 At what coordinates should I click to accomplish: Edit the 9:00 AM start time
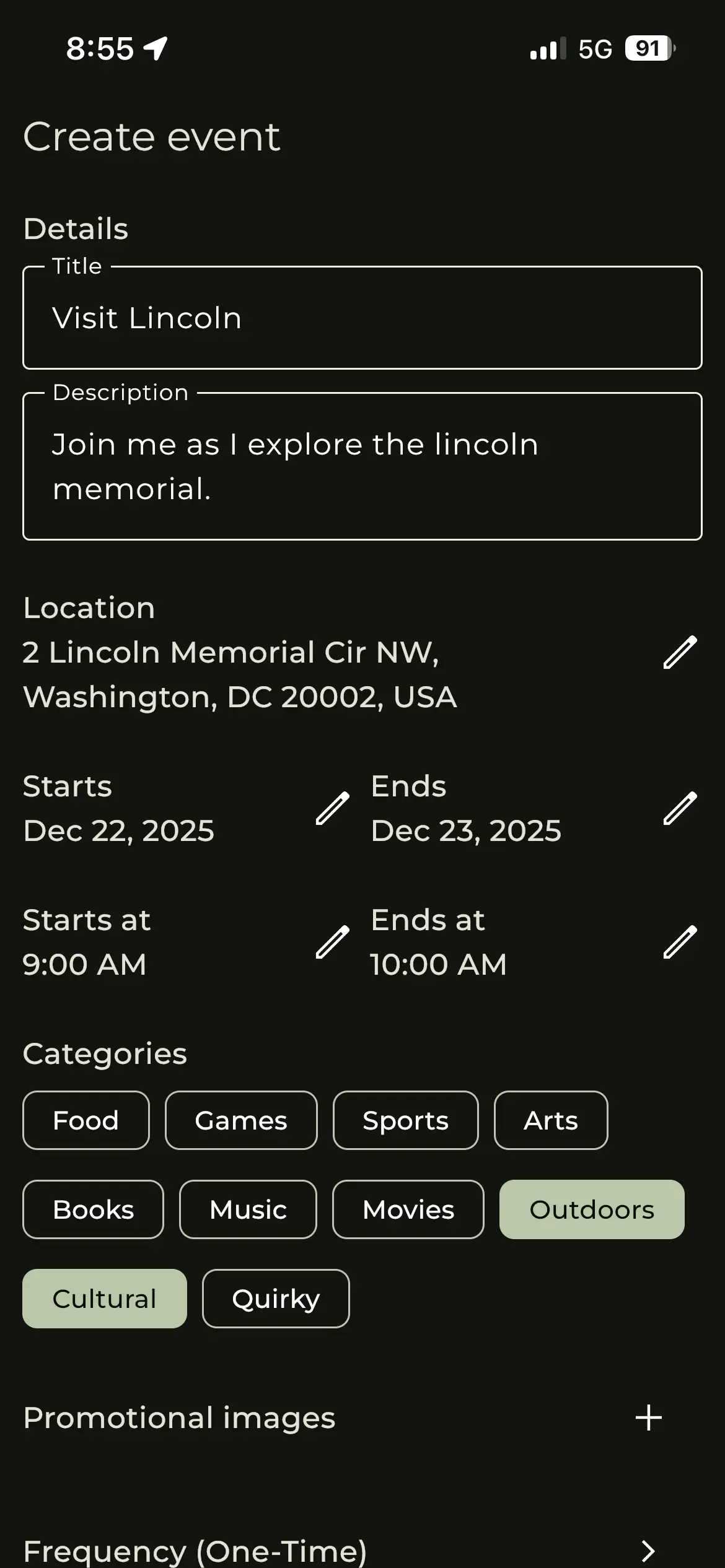tap(332, 942)
